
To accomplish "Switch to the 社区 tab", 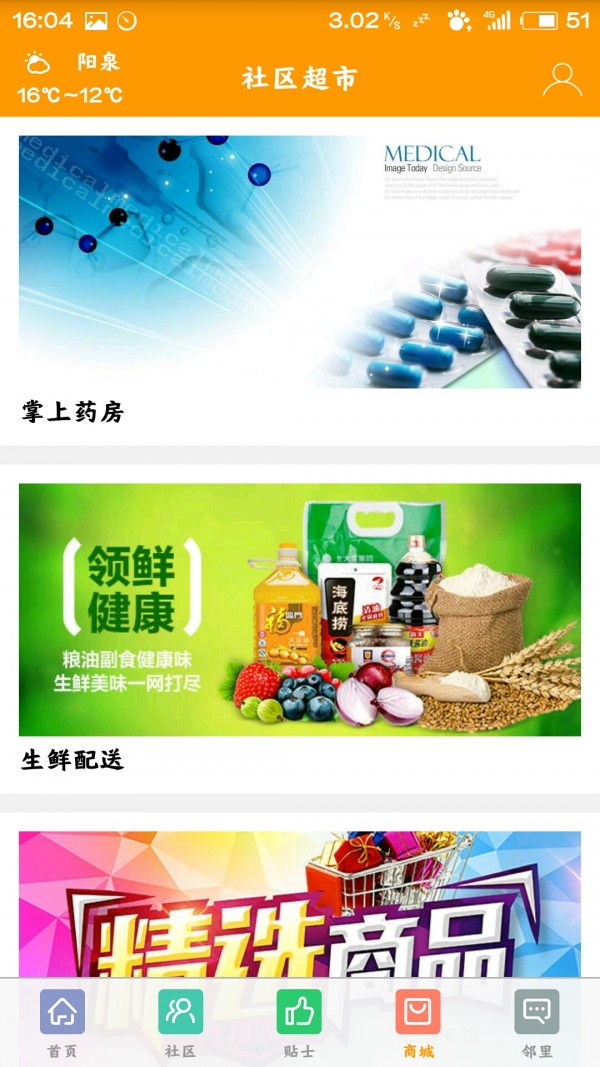I will point(180,1022).
